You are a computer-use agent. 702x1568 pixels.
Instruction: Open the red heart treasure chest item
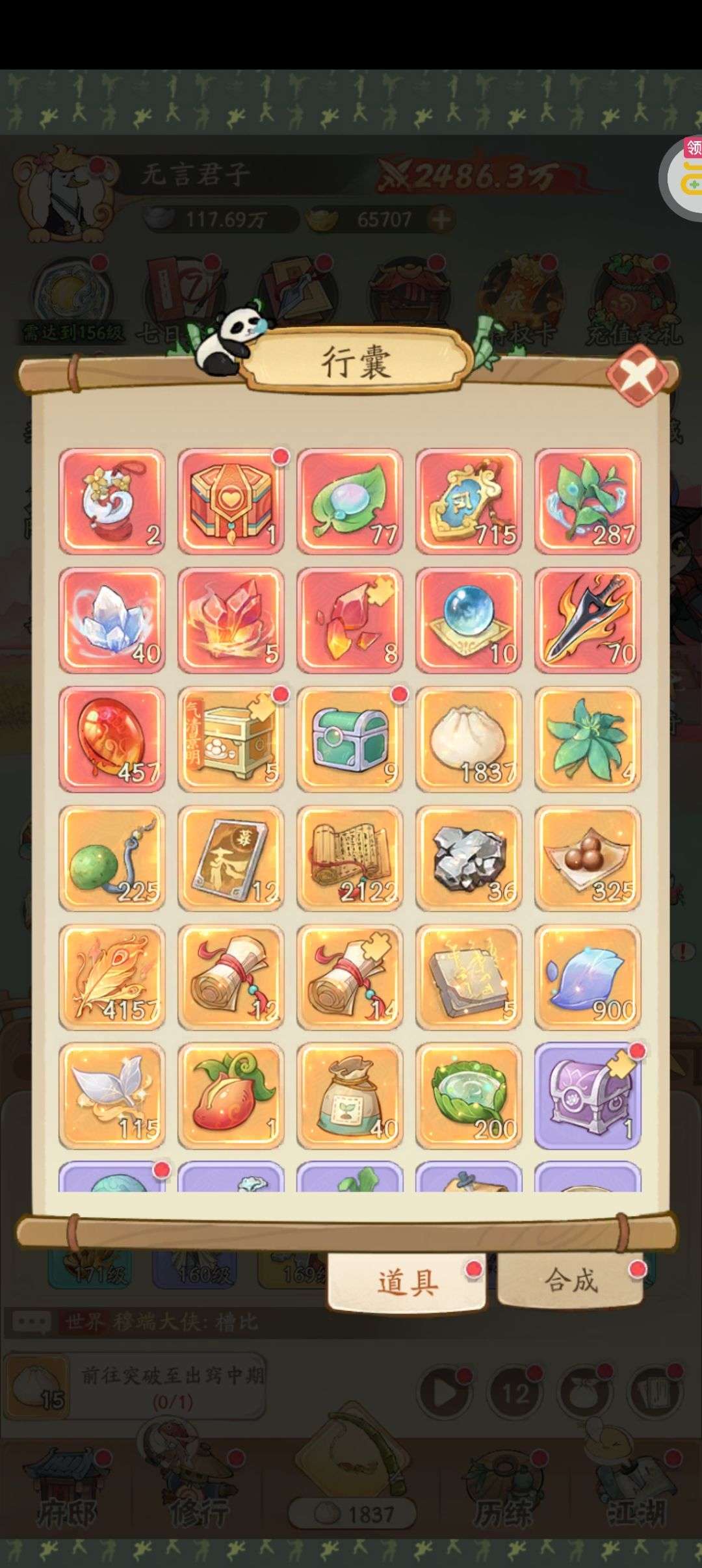231,501
